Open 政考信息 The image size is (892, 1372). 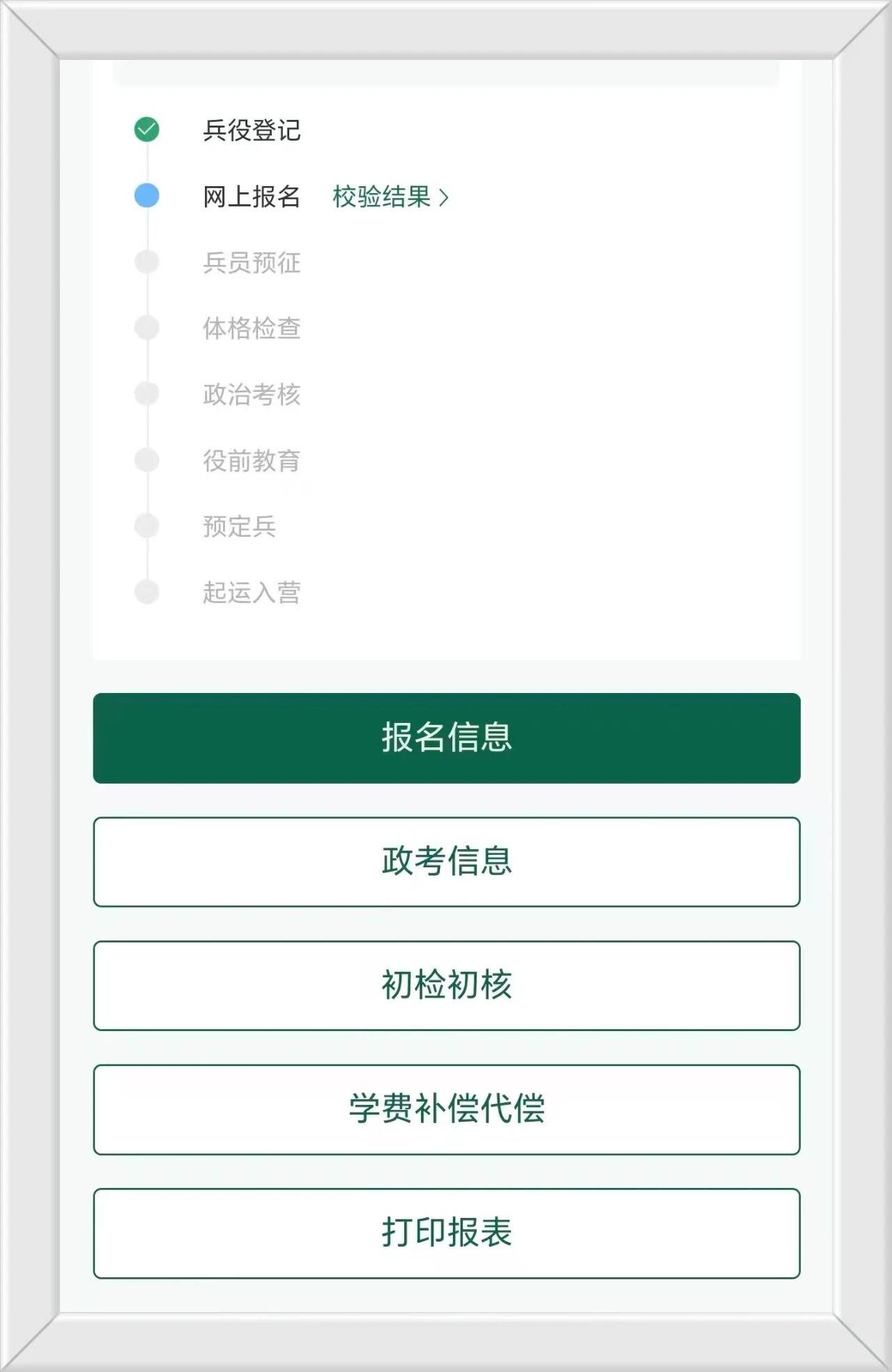pyautogui.click(x=446, y=862)
